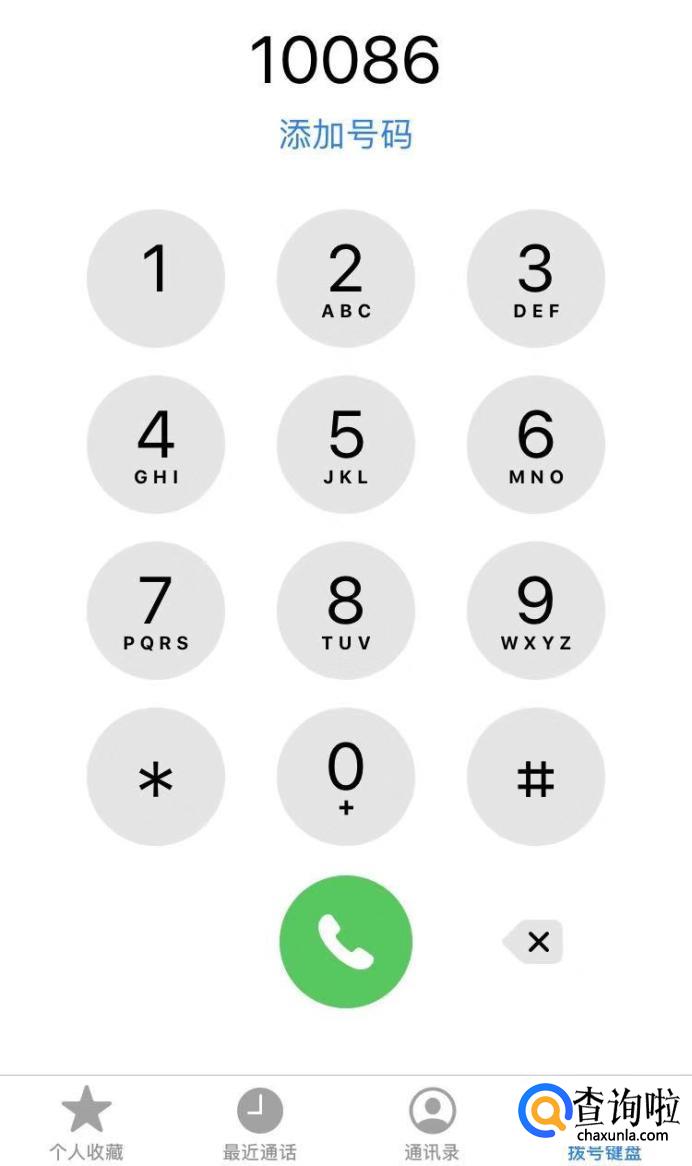Switch to the 个人收藏 tab

point(86,1123)
